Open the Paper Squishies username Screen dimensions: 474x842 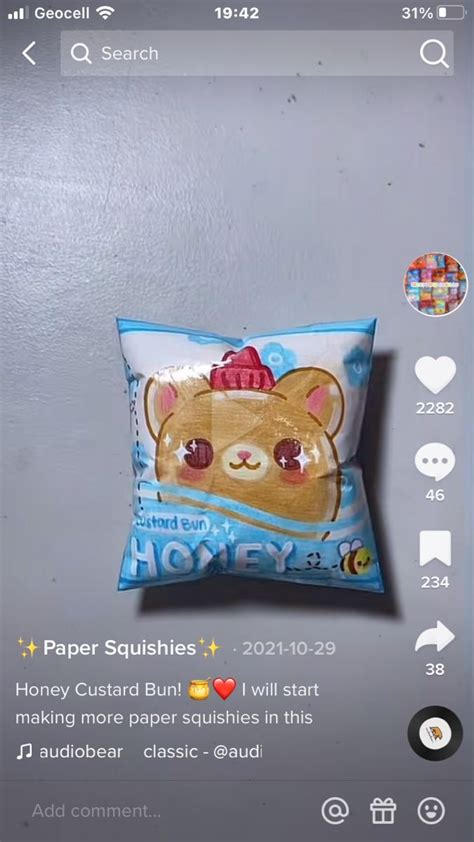point(119,648)
